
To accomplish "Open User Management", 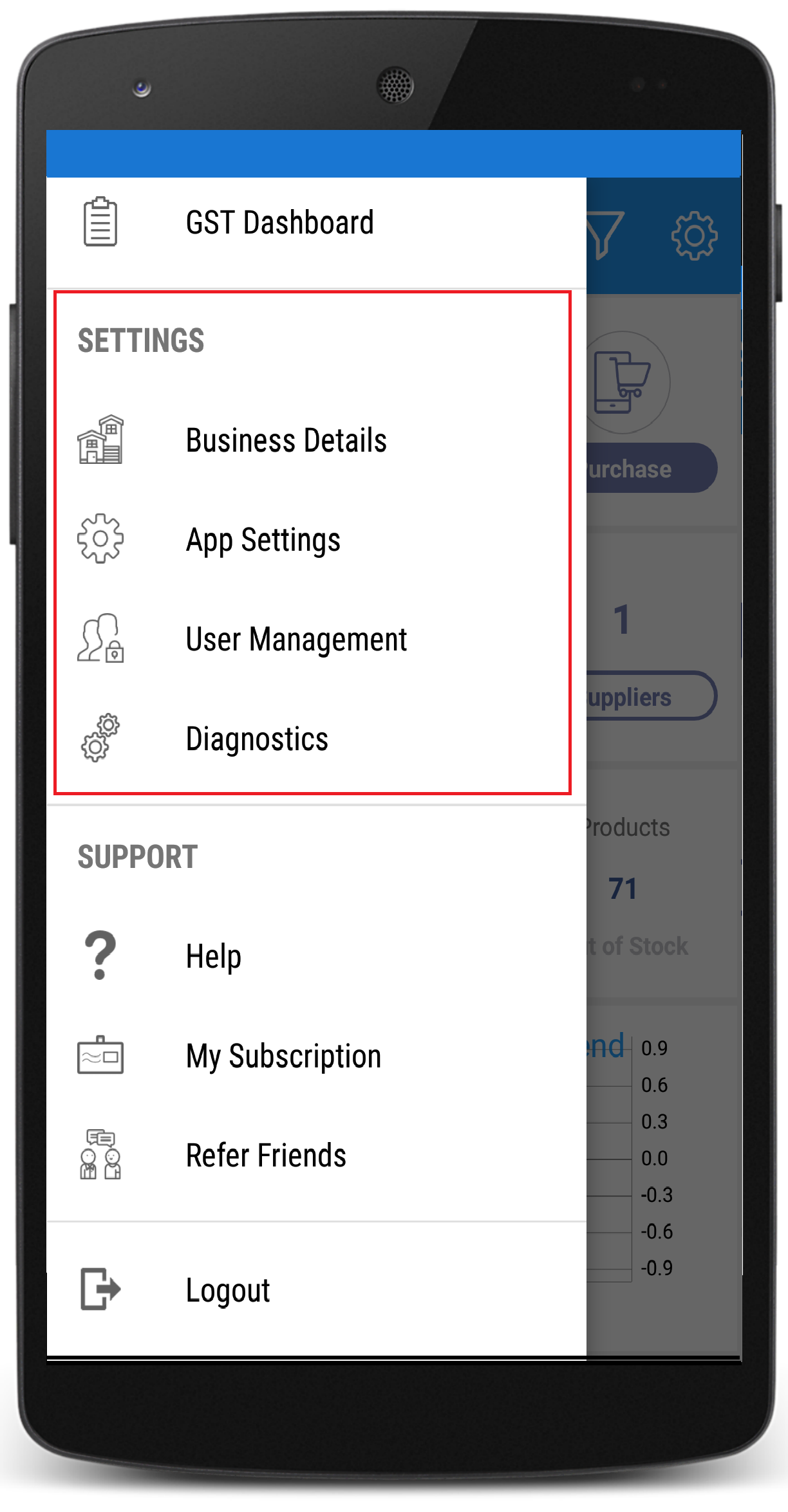I will pyautogui.click(x=316, y=639).
